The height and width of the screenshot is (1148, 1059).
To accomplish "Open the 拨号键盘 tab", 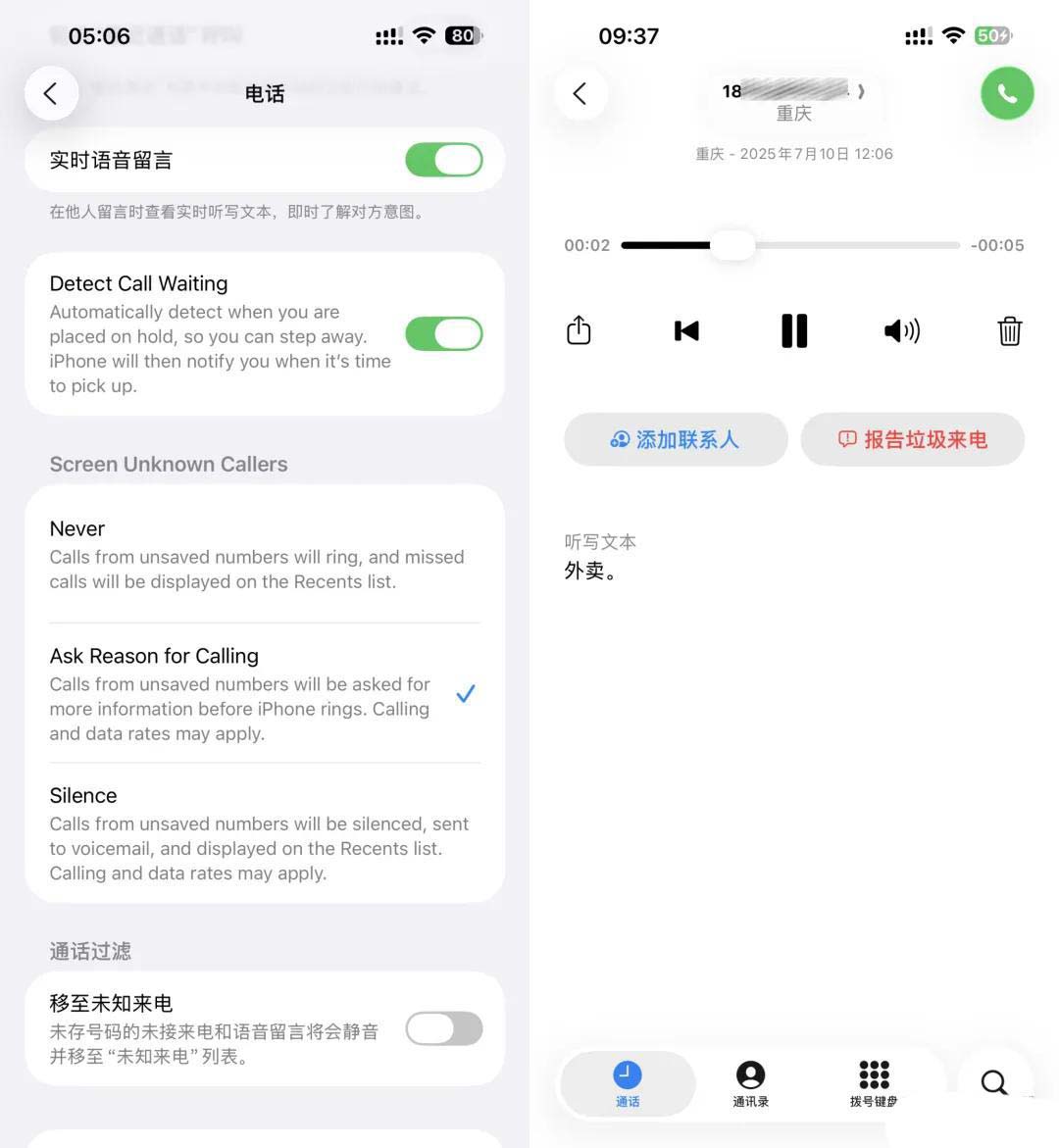I will (x=874, y=1083).
